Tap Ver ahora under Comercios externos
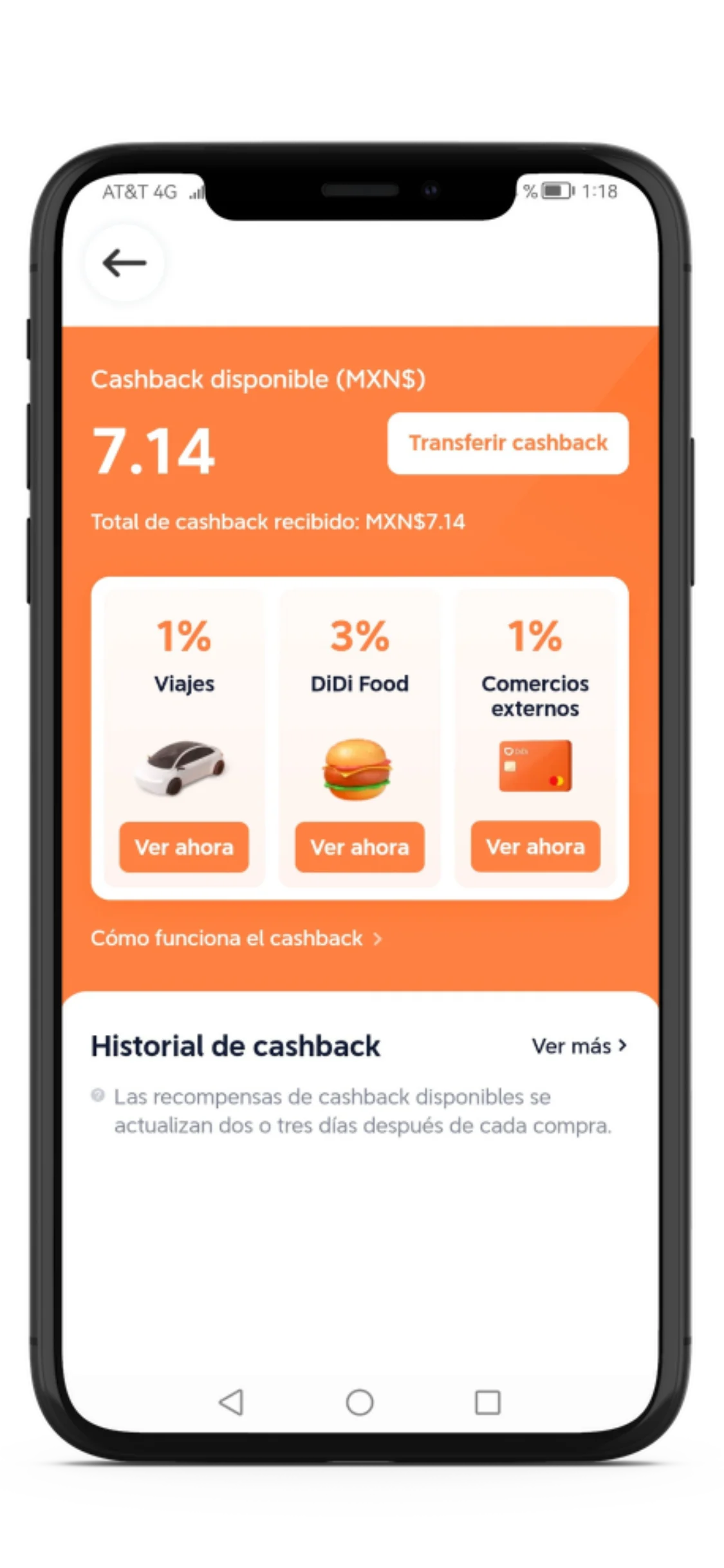Screen dimensions: 724x1568 (x=535, y=846)
